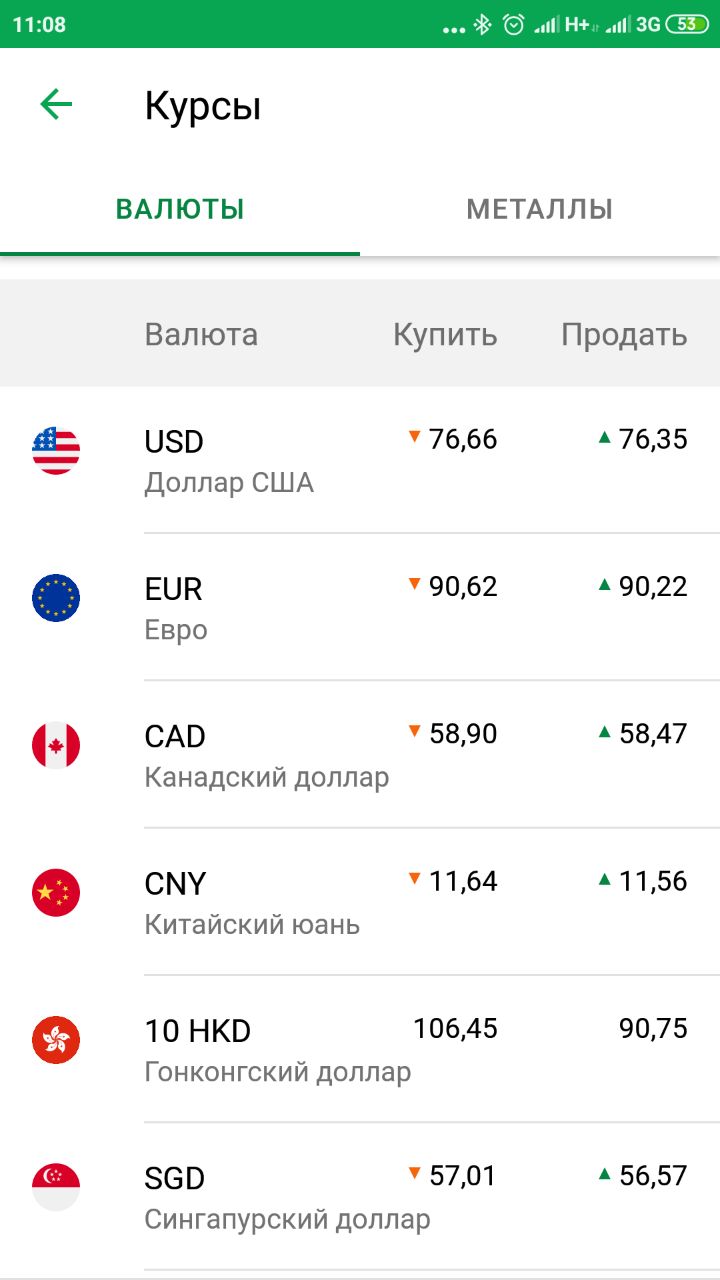Open the USD Доллар США row

360,460
